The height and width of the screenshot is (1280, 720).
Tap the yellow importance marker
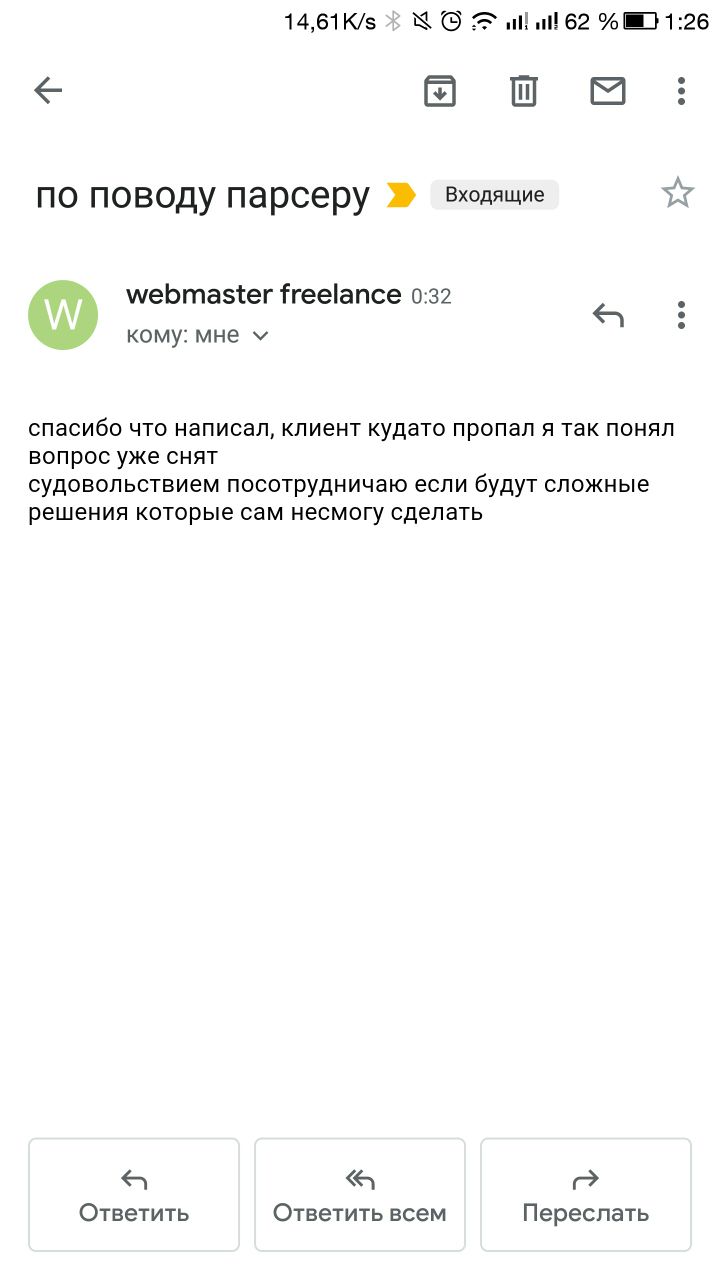coord(401,195)
